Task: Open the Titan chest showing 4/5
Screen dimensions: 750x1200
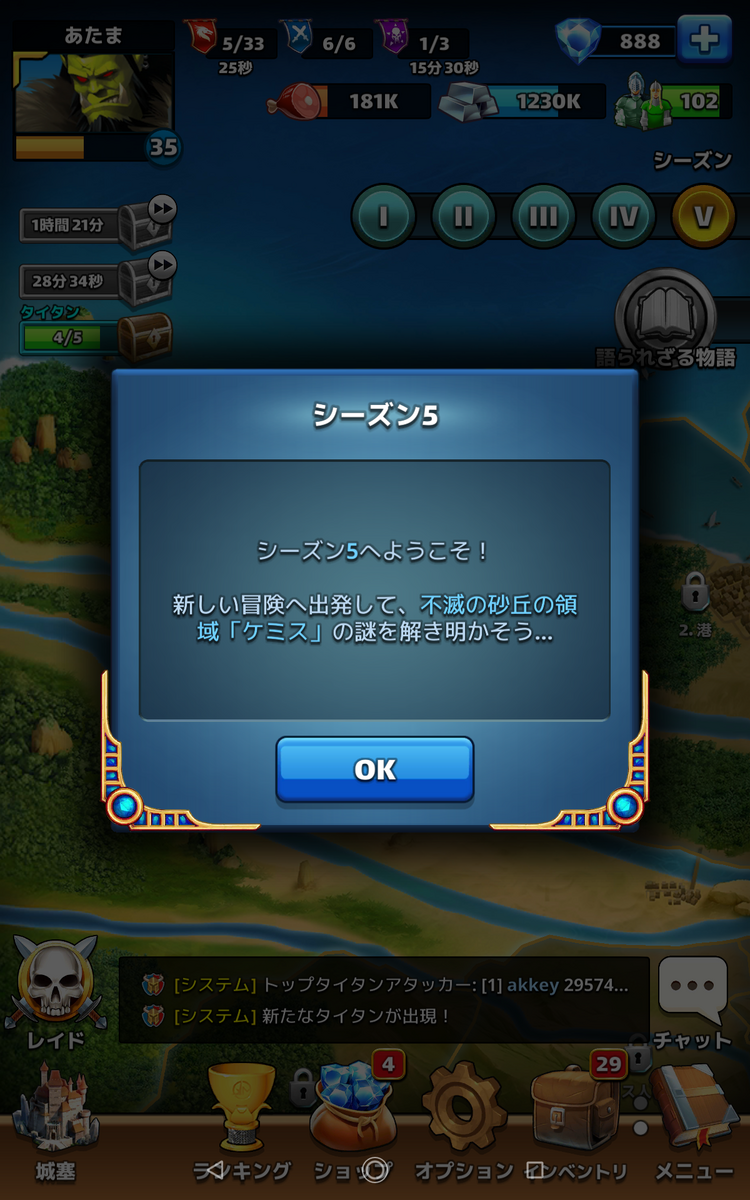Action: click(x=144, y=337)
